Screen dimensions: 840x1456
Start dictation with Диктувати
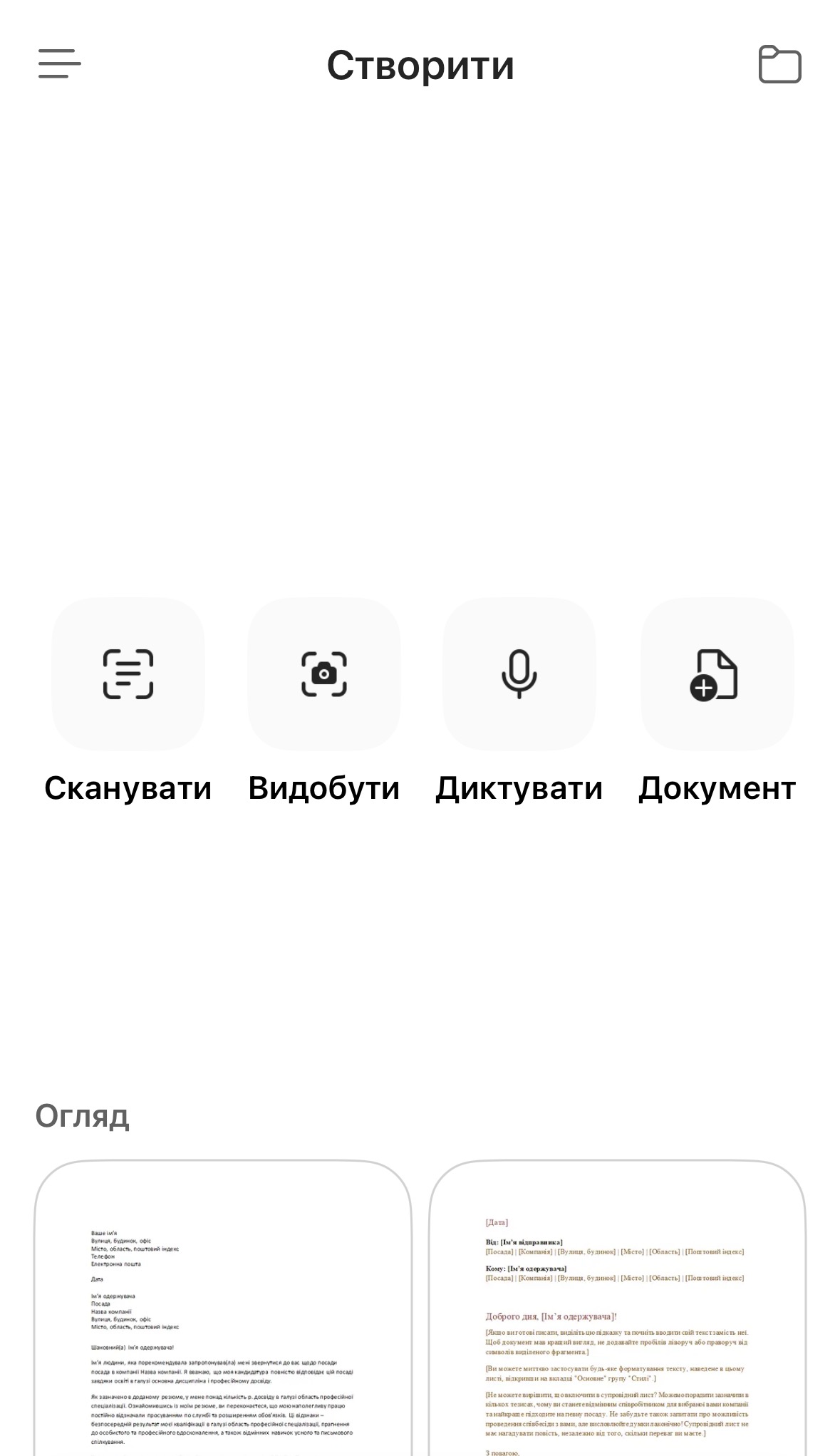(x=519, y=674)
